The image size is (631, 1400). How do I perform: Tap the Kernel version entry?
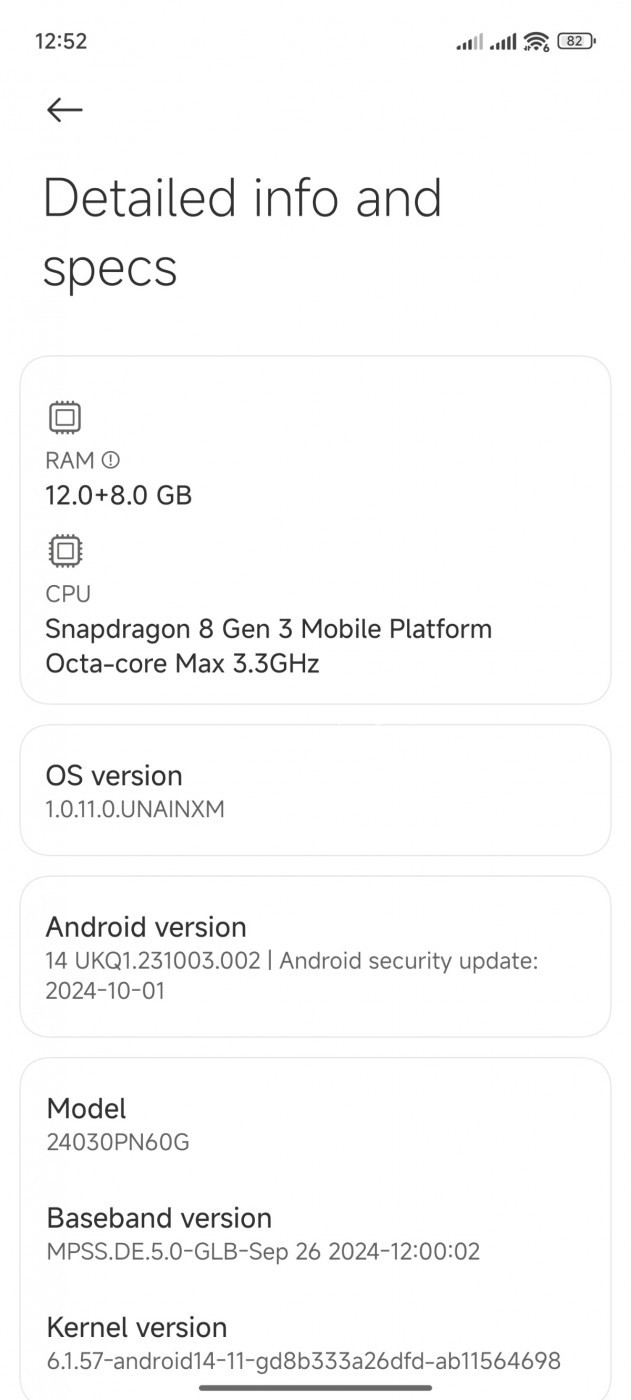pos(315,1343)
